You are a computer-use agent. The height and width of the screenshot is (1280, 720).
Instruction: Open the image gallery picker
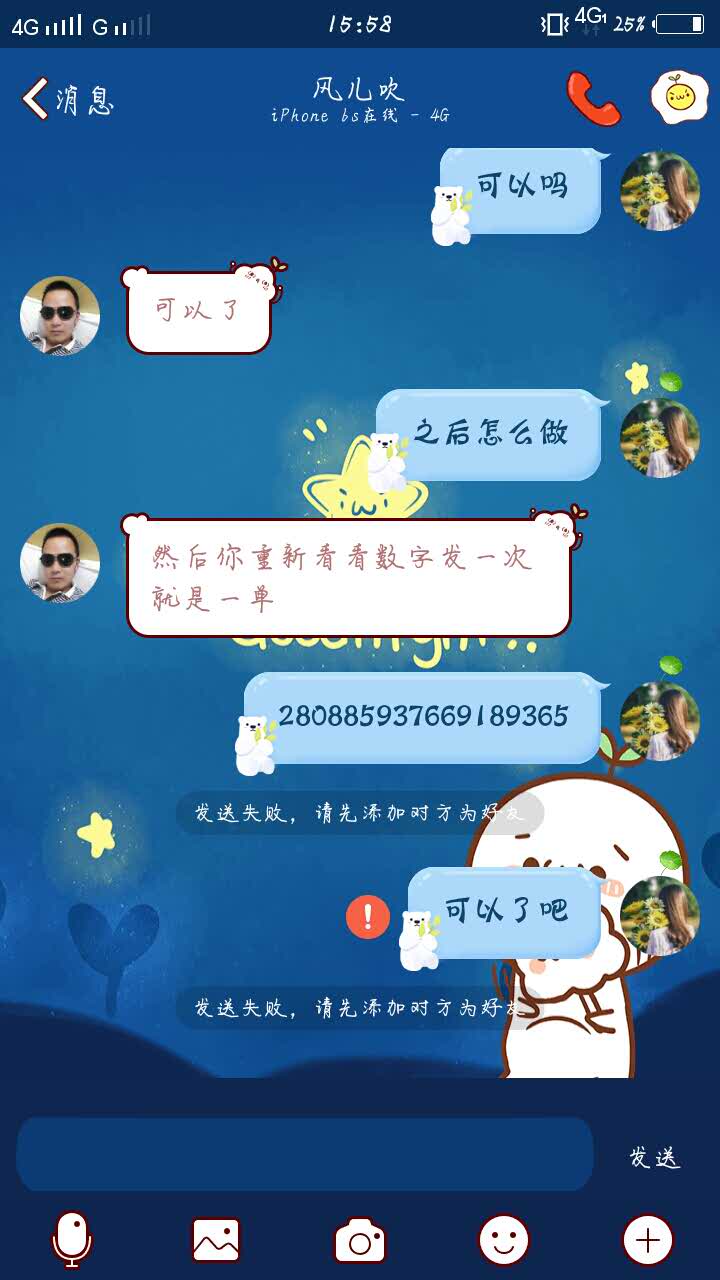[216, 1240]
